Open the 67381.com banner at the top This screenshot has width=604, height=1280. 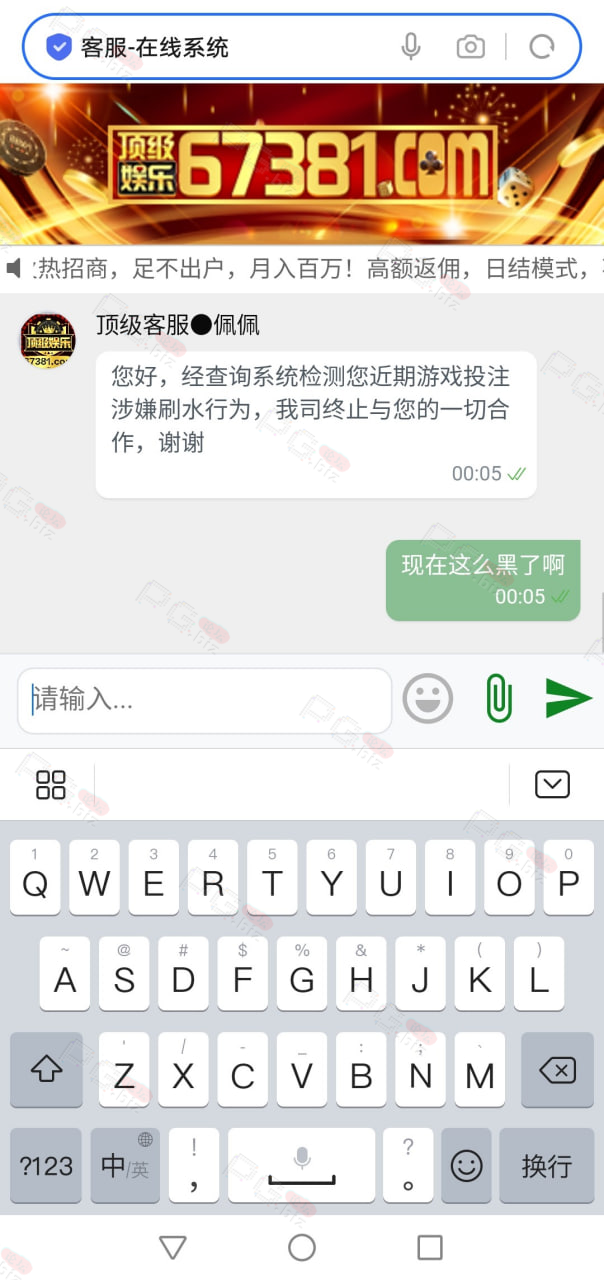point(302,163)
